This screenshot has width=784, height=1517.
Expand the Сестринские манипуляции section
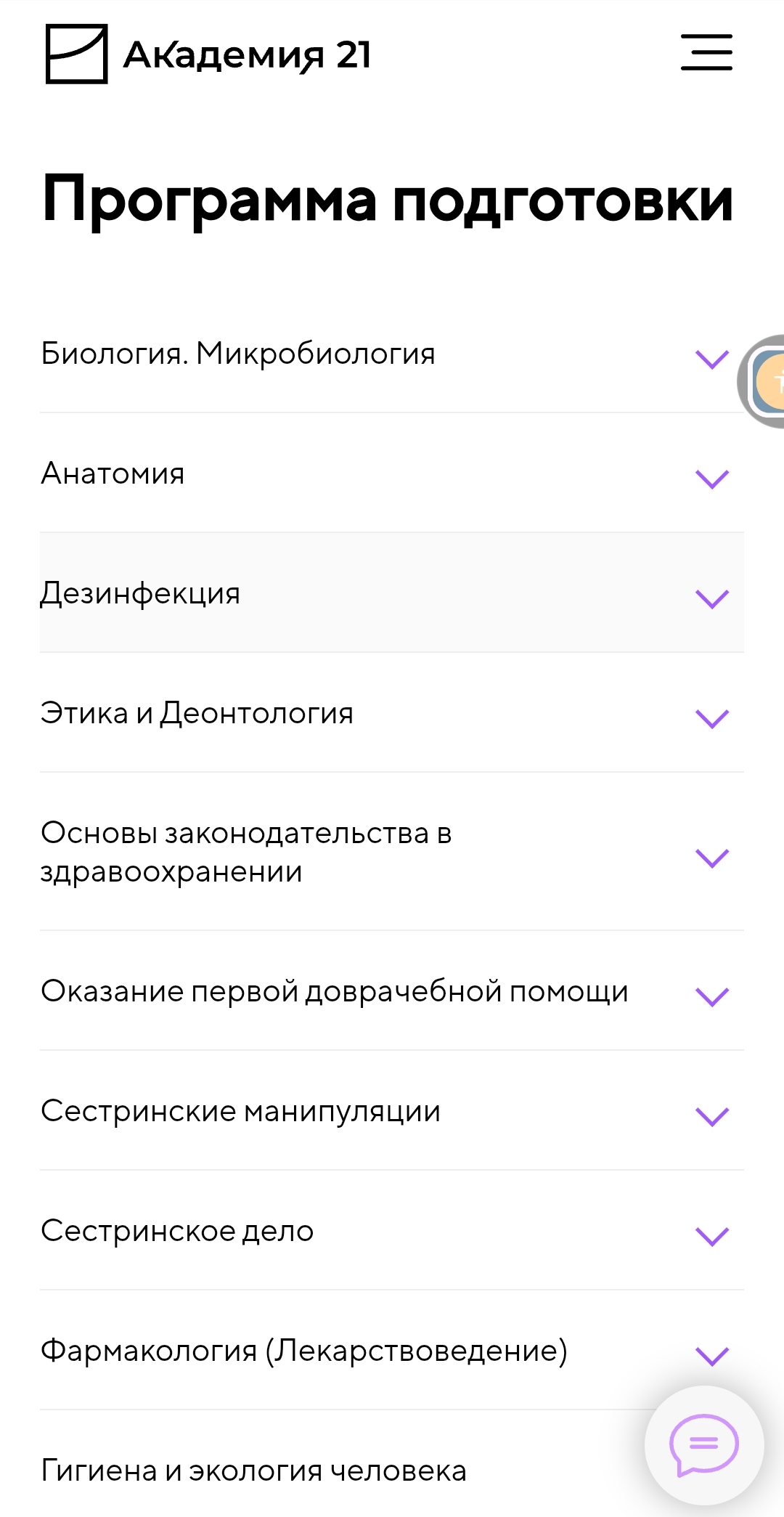click(x=713, y=1113)
